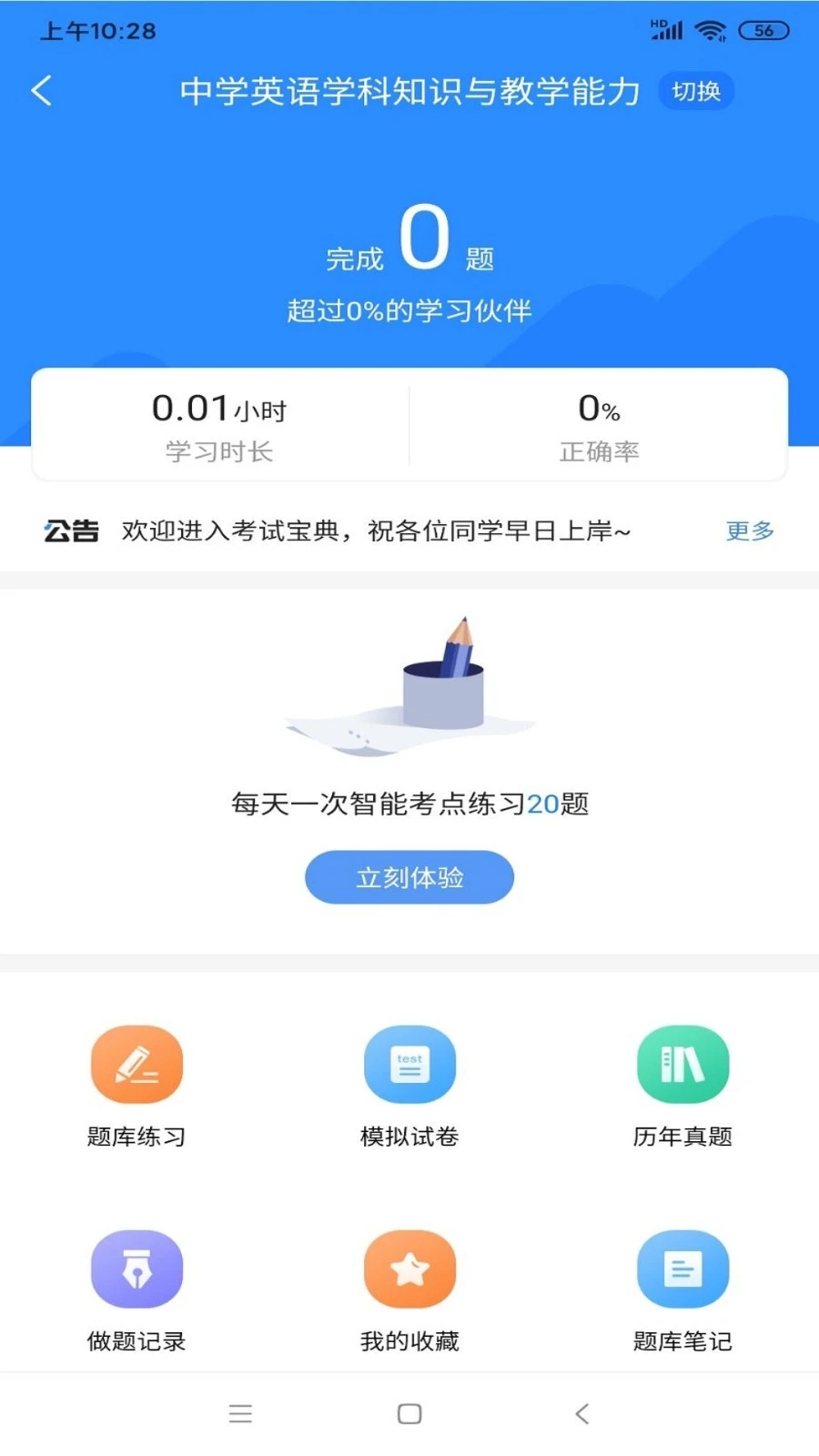Image resolution: width=819 pixels, height=1456 pixels.
Task: Tap the back arrow at top left
Action: (39, 91)
